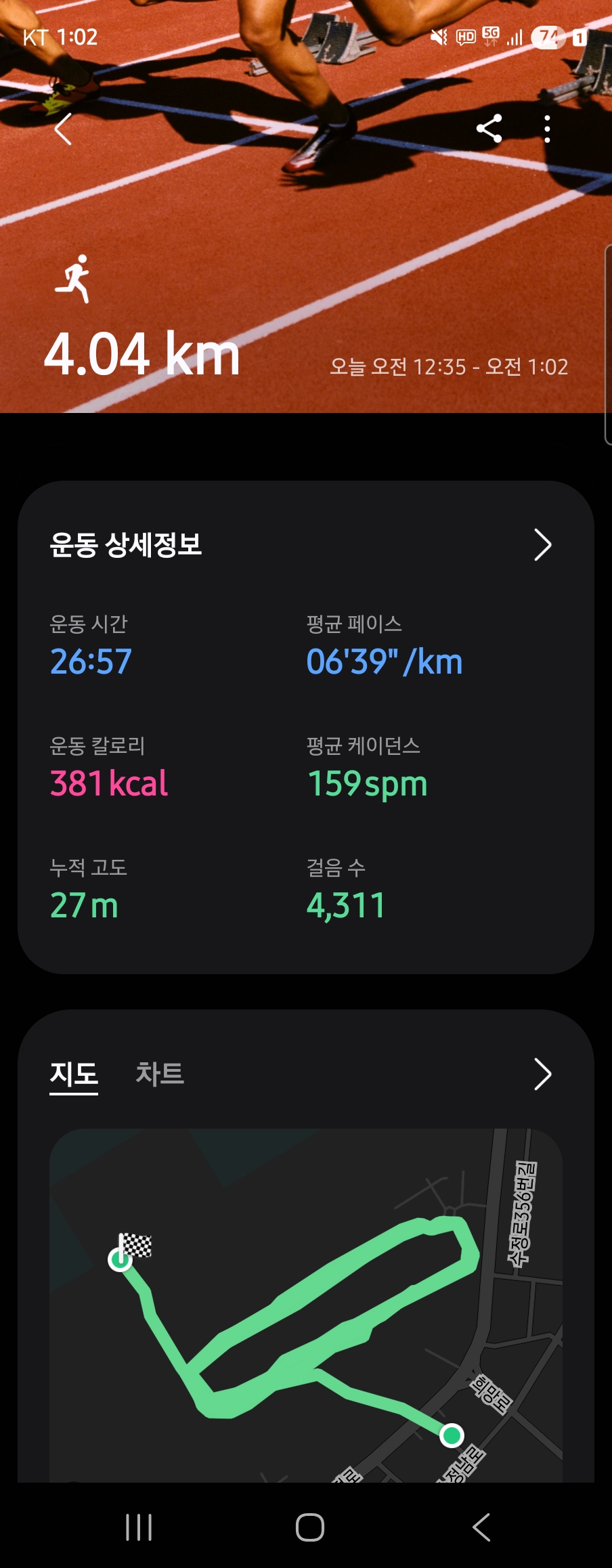Open recent apps from navigation bar
The height and width of the screenshot is (1568, 612).
coord(139,1527)
